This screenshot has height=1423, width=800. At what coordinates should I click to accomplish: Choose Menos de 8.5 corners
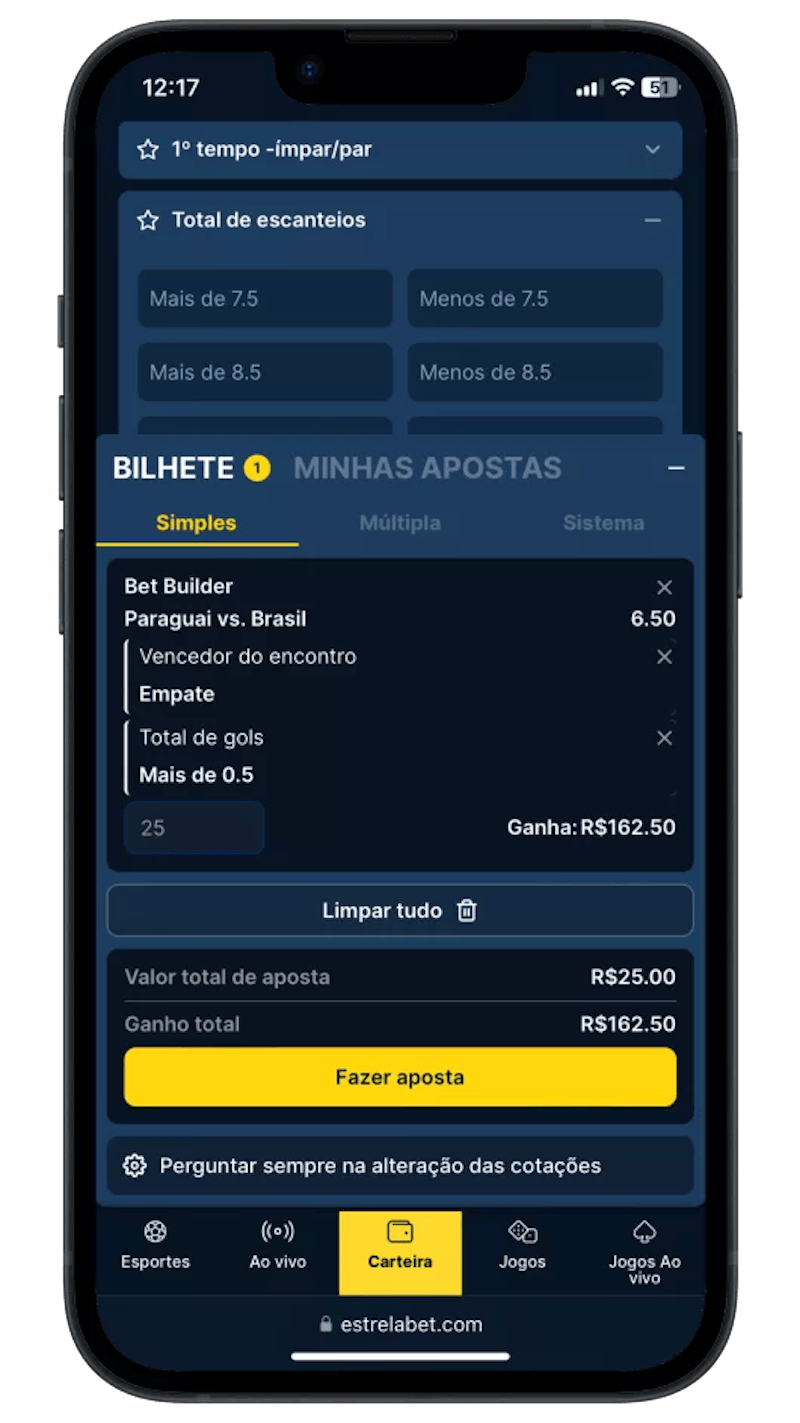point(534,372)
